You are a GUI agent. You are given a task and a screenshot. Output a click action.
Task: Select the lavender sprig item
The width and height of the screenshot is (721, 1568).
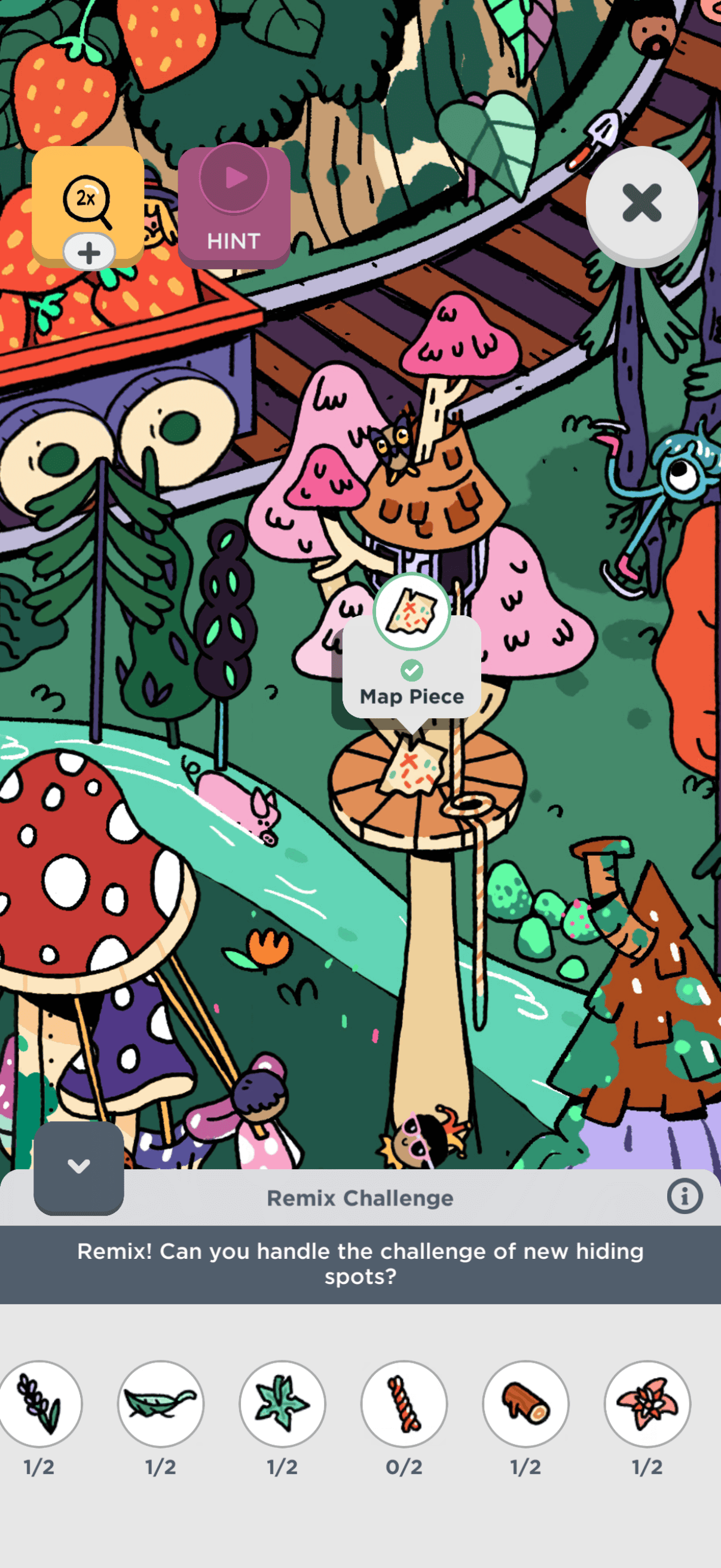point(39,1403)
